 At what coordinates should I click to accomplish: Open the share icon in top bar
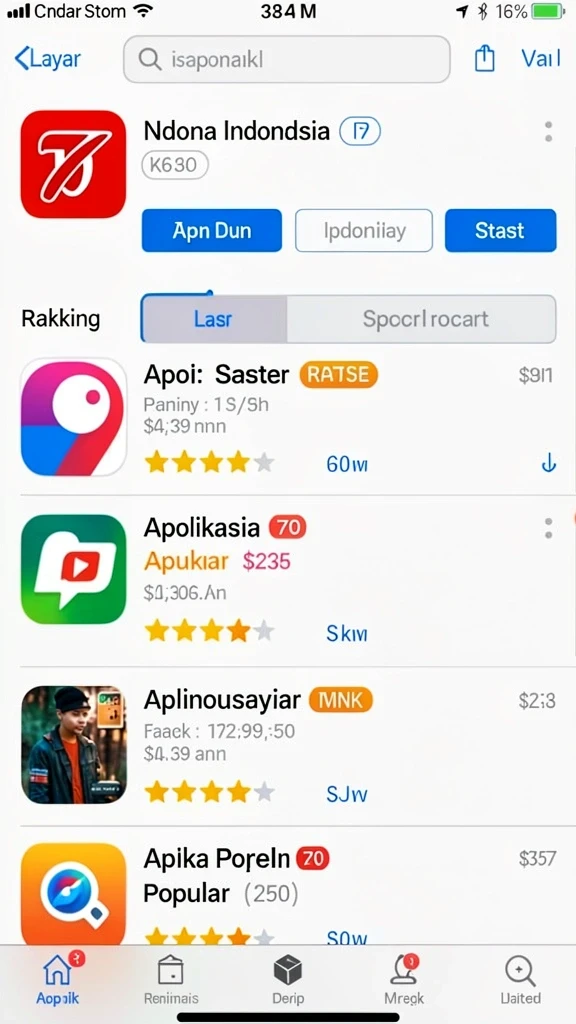[484, 59]
